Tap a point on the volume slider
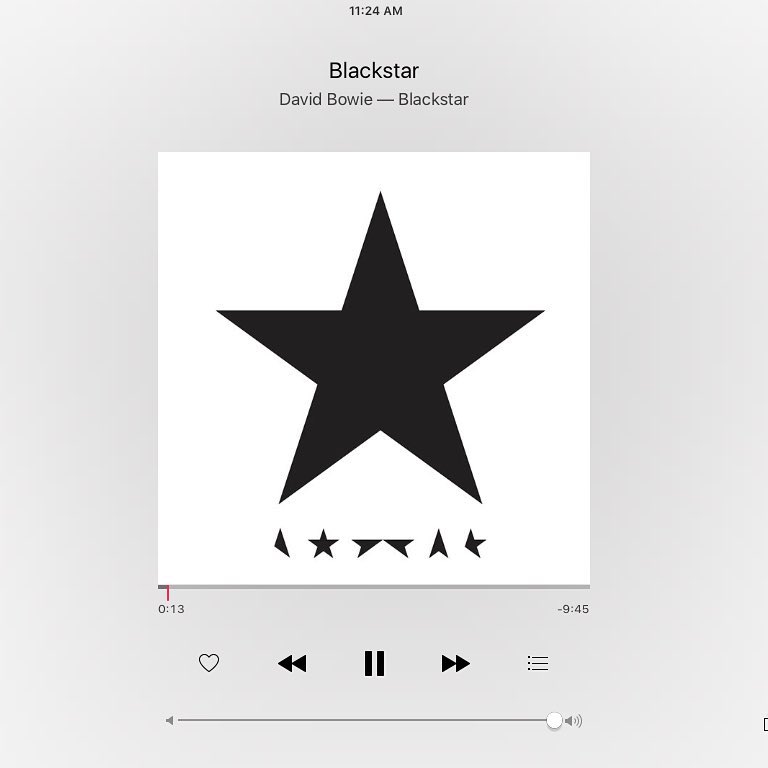The width and height of the screenshot is (768, 768). pyautogui.click(x=366, y=720)
